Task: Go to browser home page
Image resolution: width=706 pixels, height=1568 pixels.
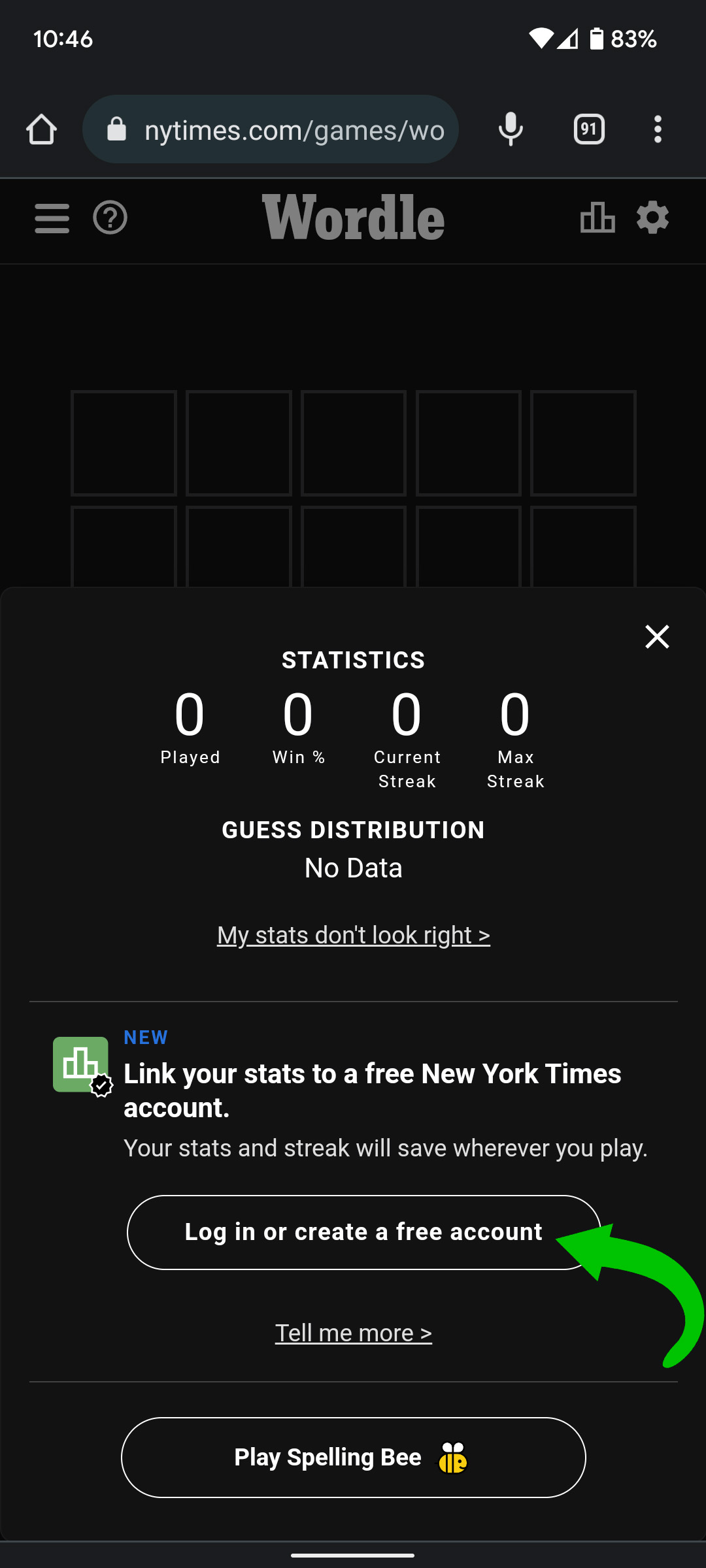Action: tap(41, 129)
